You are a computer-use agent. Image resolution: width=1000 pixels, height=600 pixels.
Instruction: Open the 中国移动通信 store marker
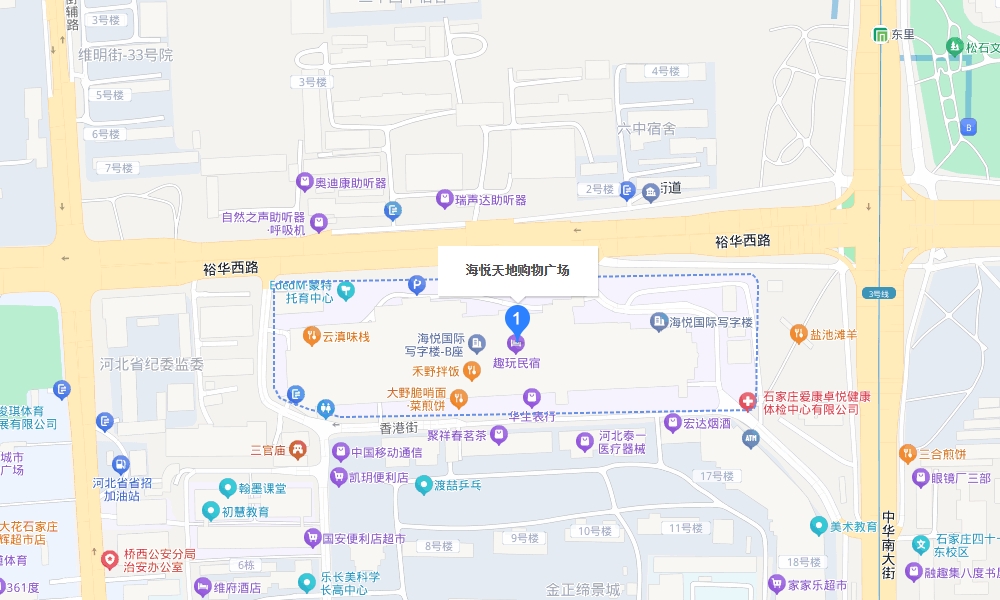tap(341, 452)
